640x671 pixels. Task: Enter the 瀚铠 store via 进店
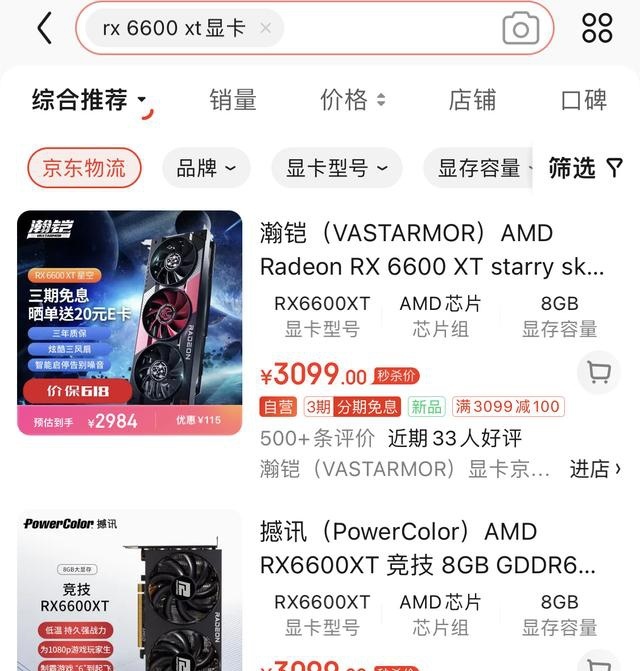tap(596, 468)
